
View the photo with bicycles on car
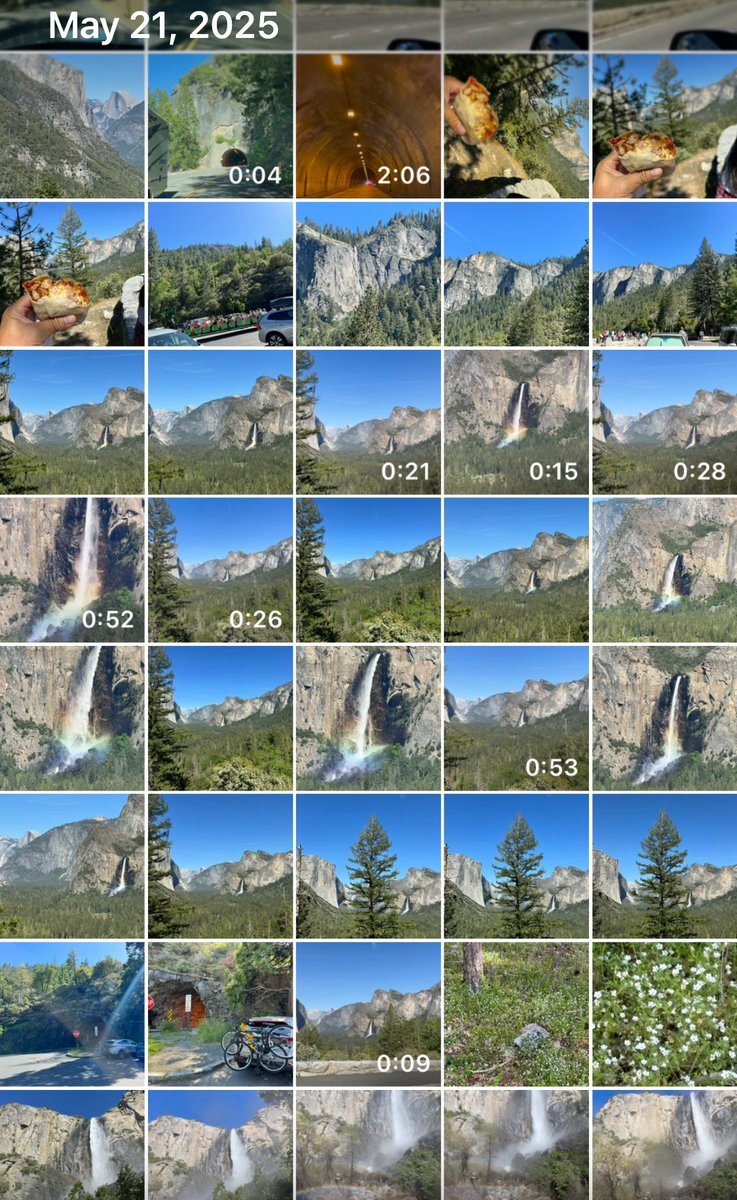(x=220, y=1013)
